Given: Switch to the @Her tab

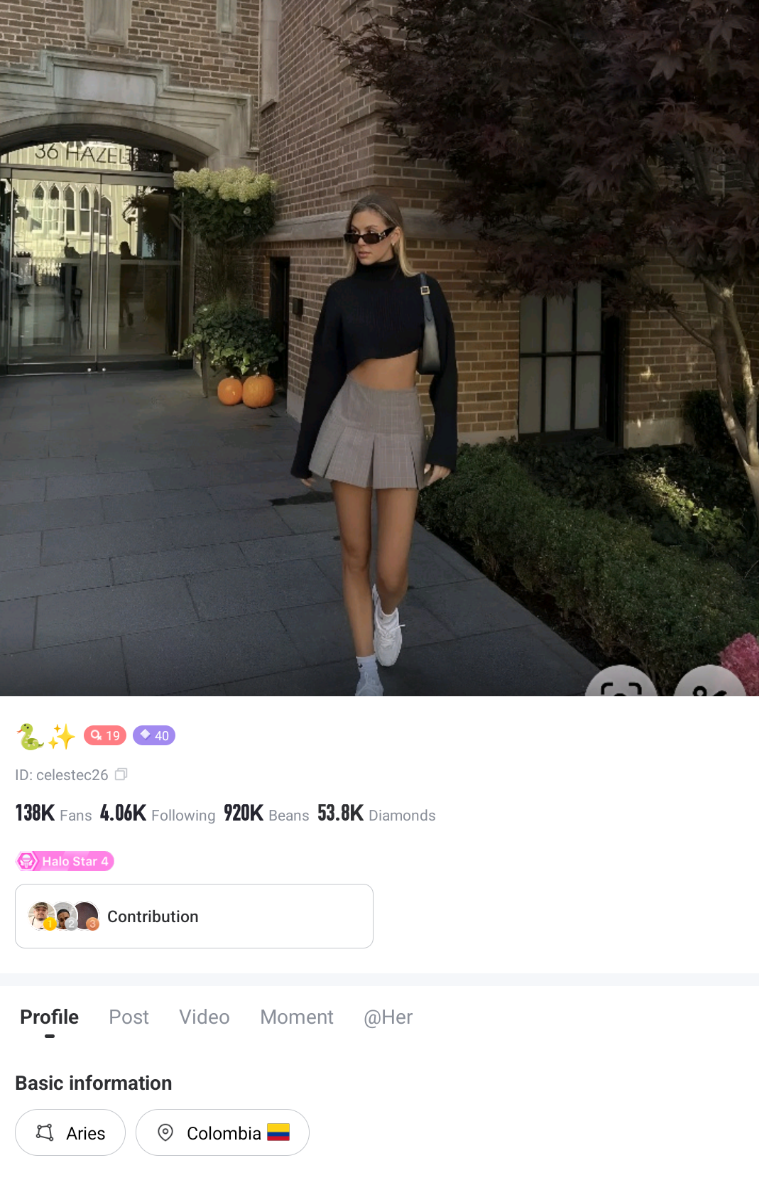Looking at the screenshot, I should pos(388,1017).
